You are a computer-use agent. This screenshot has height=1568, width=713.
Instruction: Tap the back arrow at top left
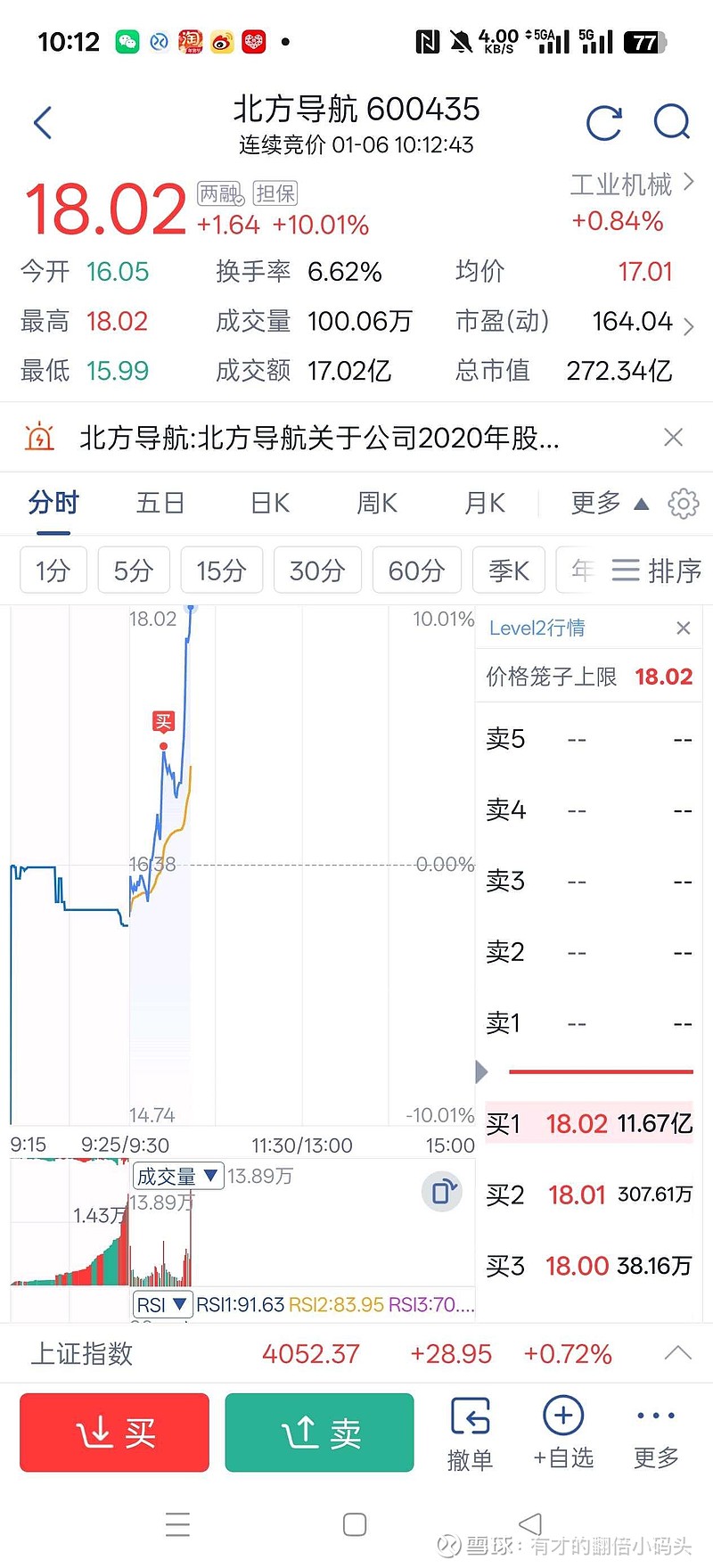coord(42,122)
